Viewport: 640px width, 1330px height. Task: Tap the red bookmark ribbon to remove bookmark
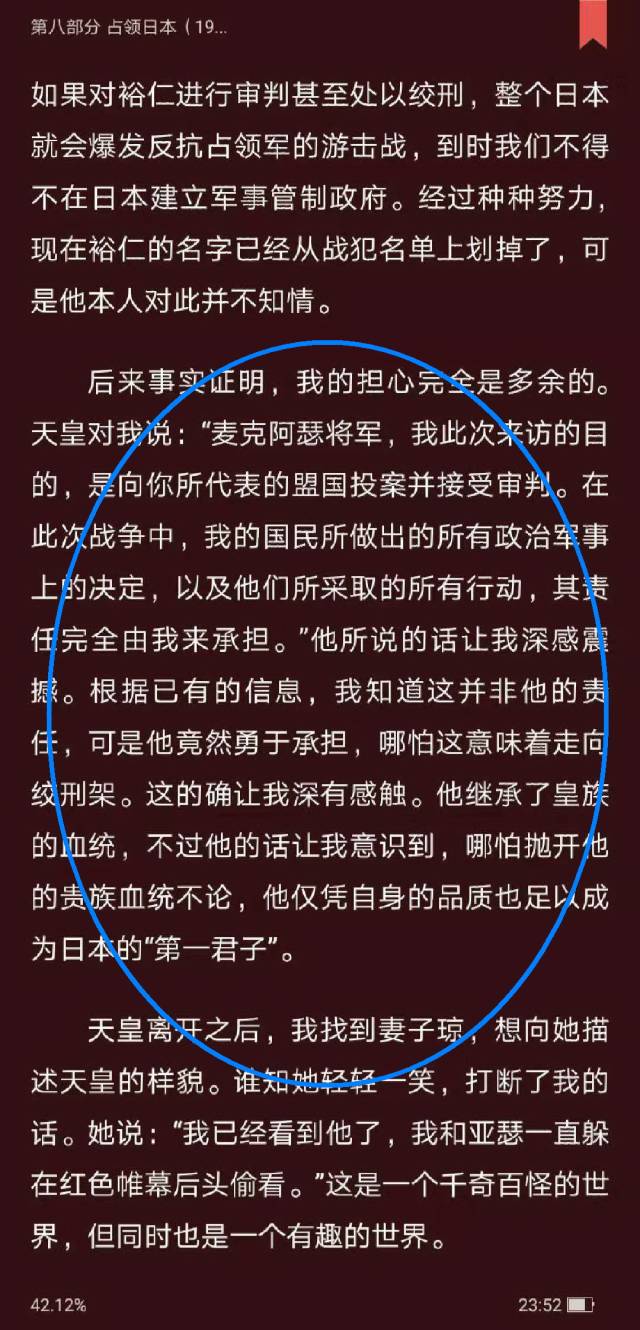click(x=591, y=22)
